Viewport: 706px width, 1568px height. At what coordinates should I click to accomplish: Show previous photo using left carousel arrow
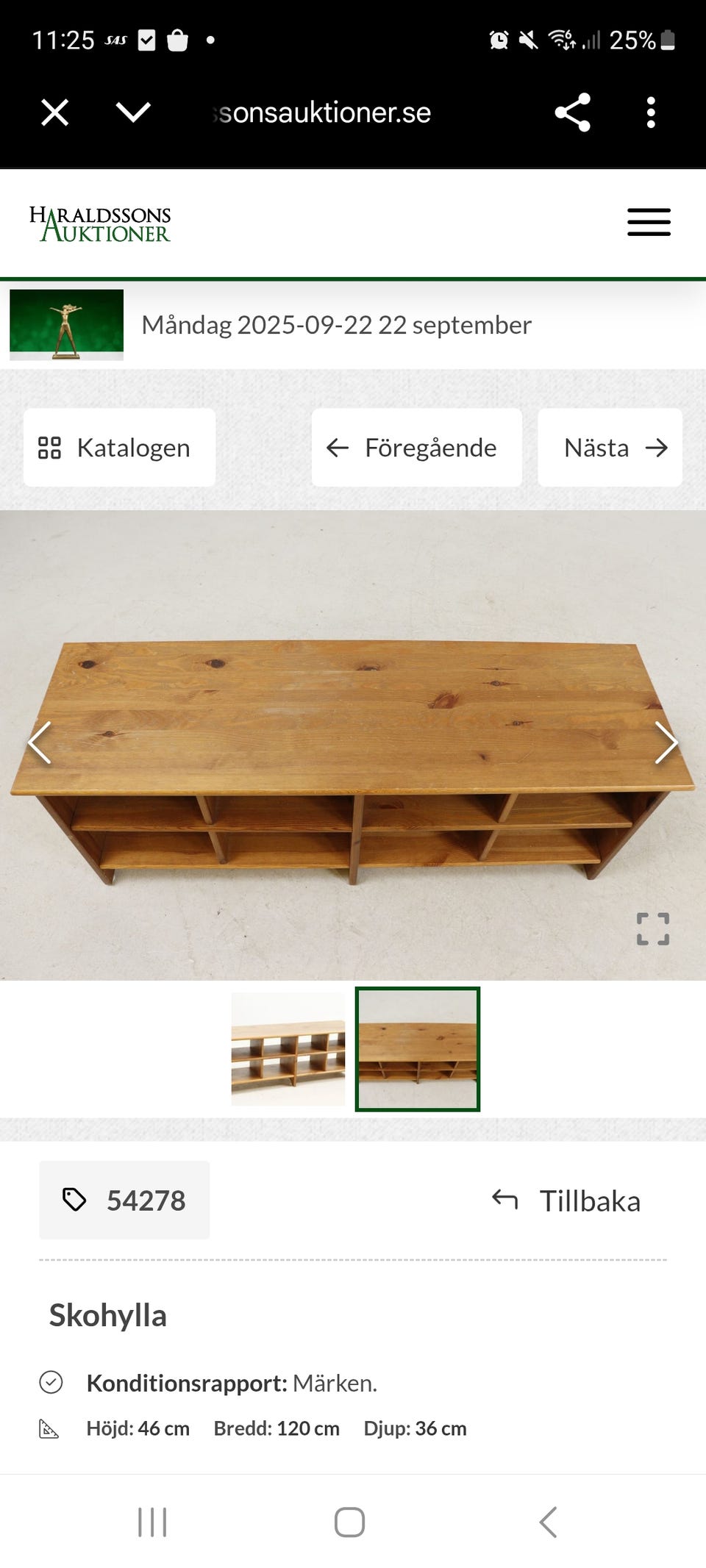pos(39,744)
